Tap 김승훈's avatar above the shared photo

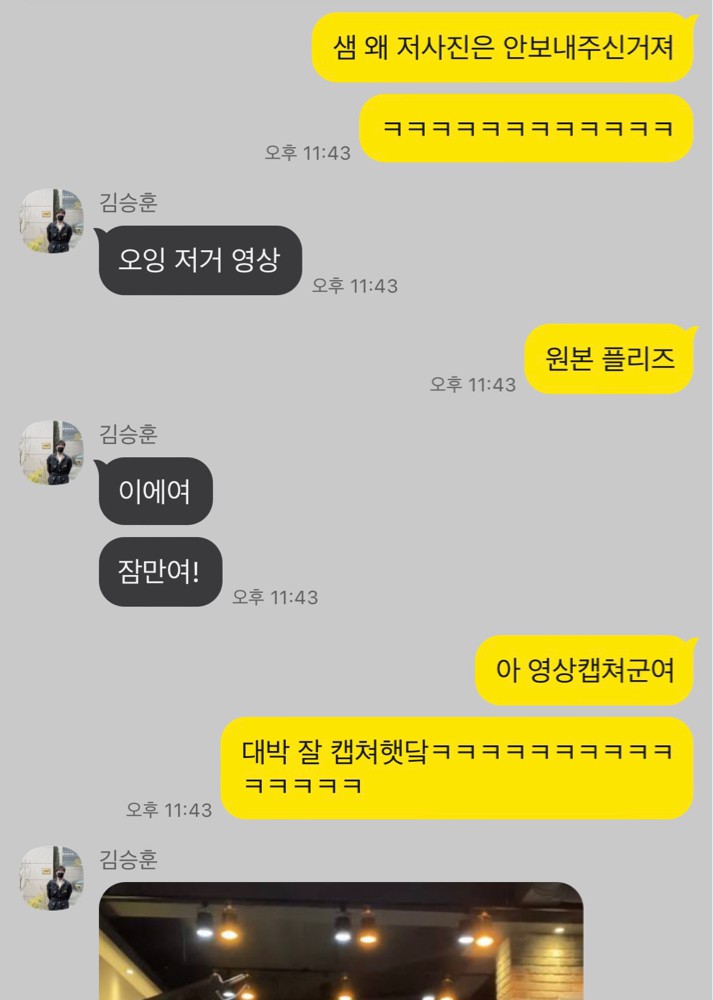[x=51, y=878]
